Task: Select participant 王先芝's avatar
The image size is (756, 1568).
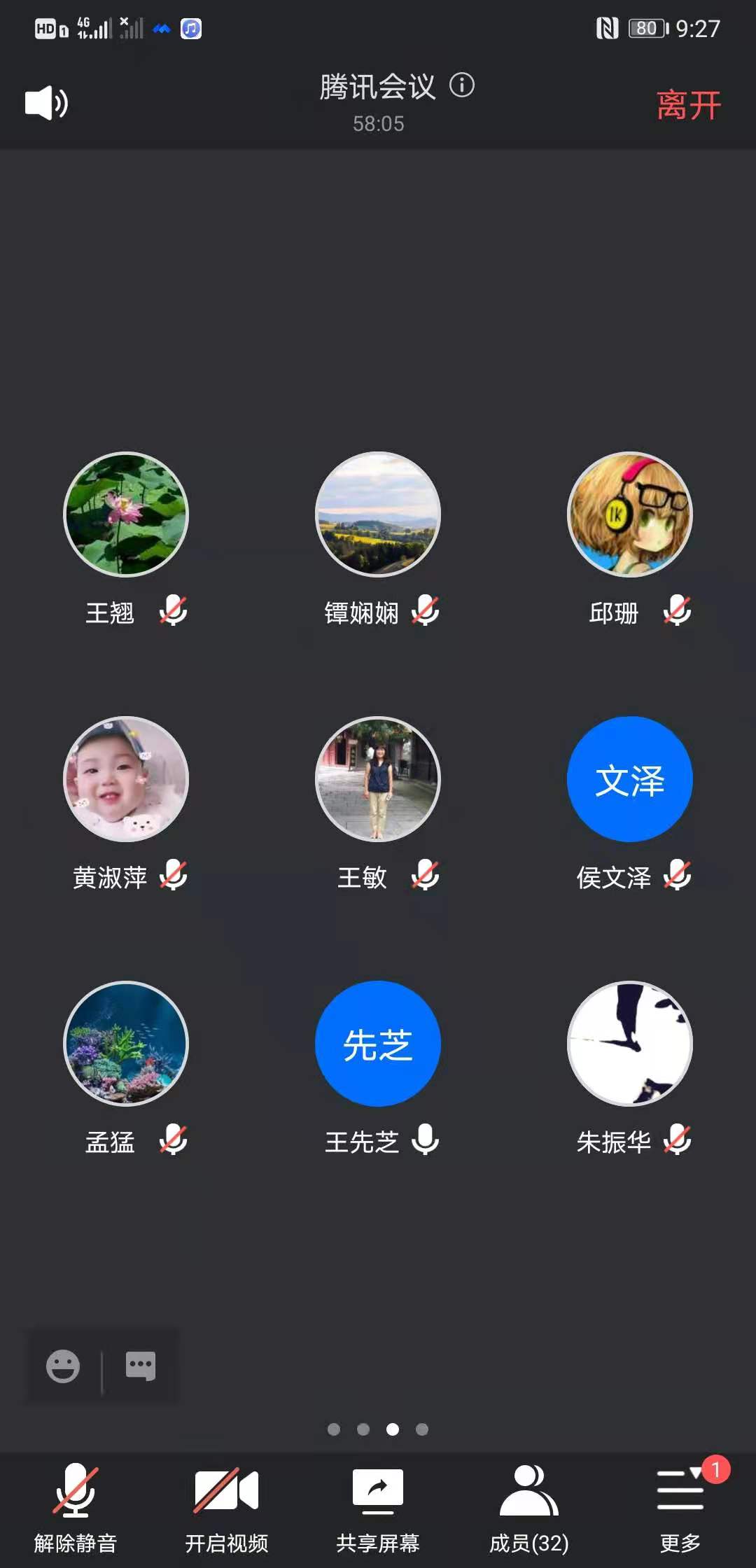Action: pyautogui.click(x=378, y=1044)
